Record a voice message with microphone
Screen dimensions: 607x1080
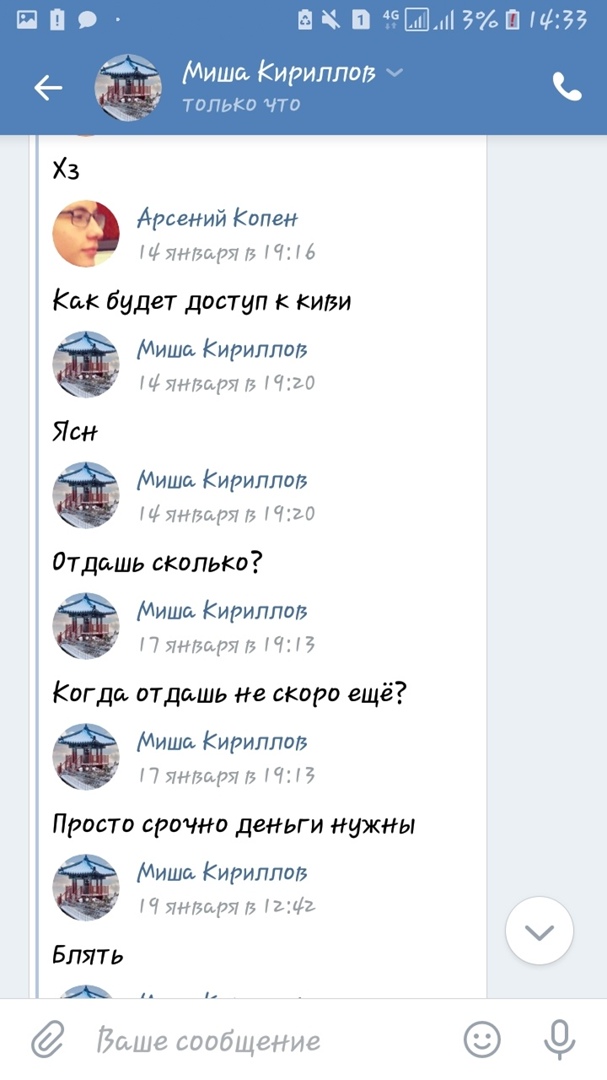(x=559, y=1040)
